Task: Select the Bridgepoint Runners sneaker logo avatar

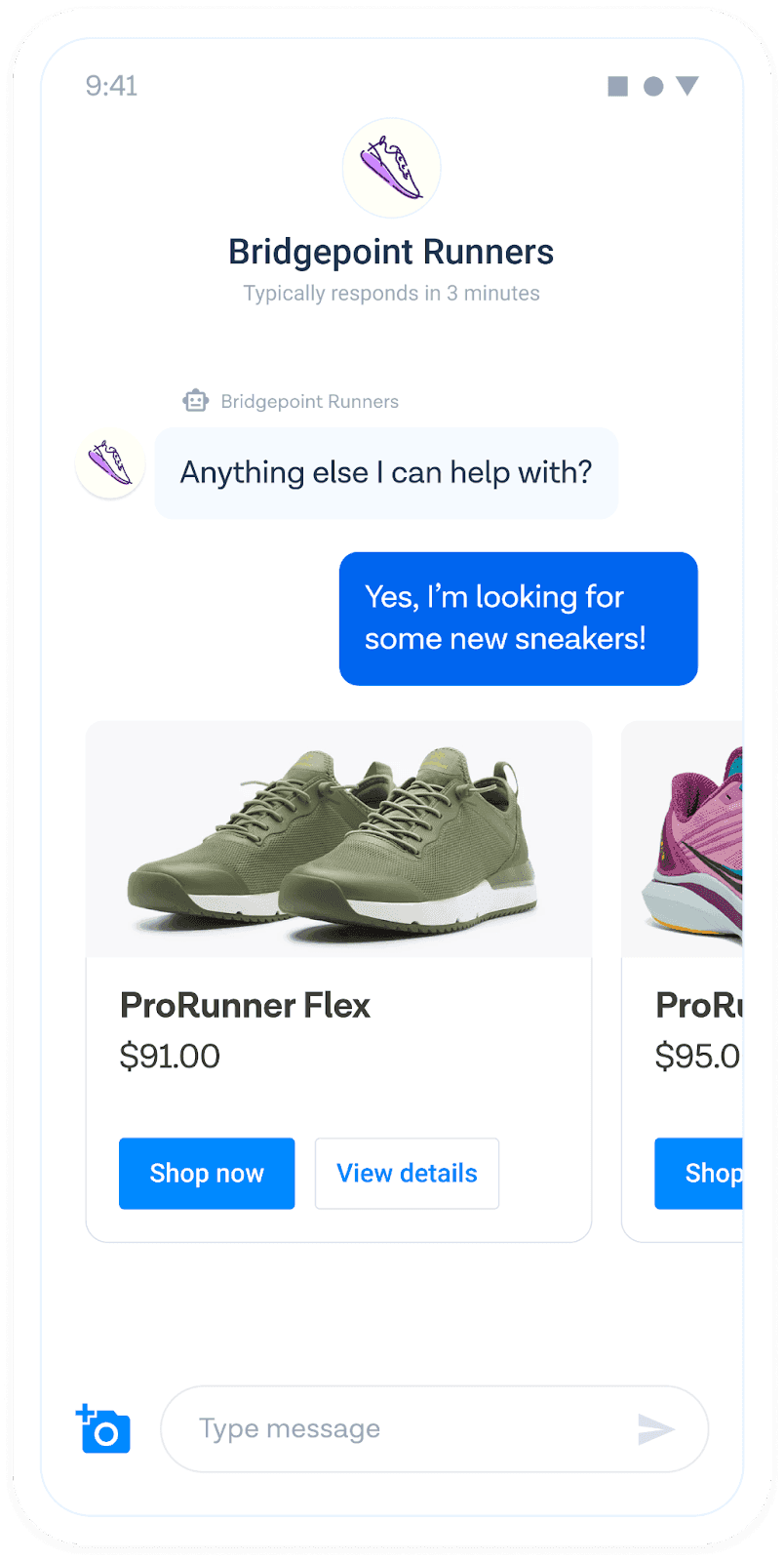Action: point(392,167)
